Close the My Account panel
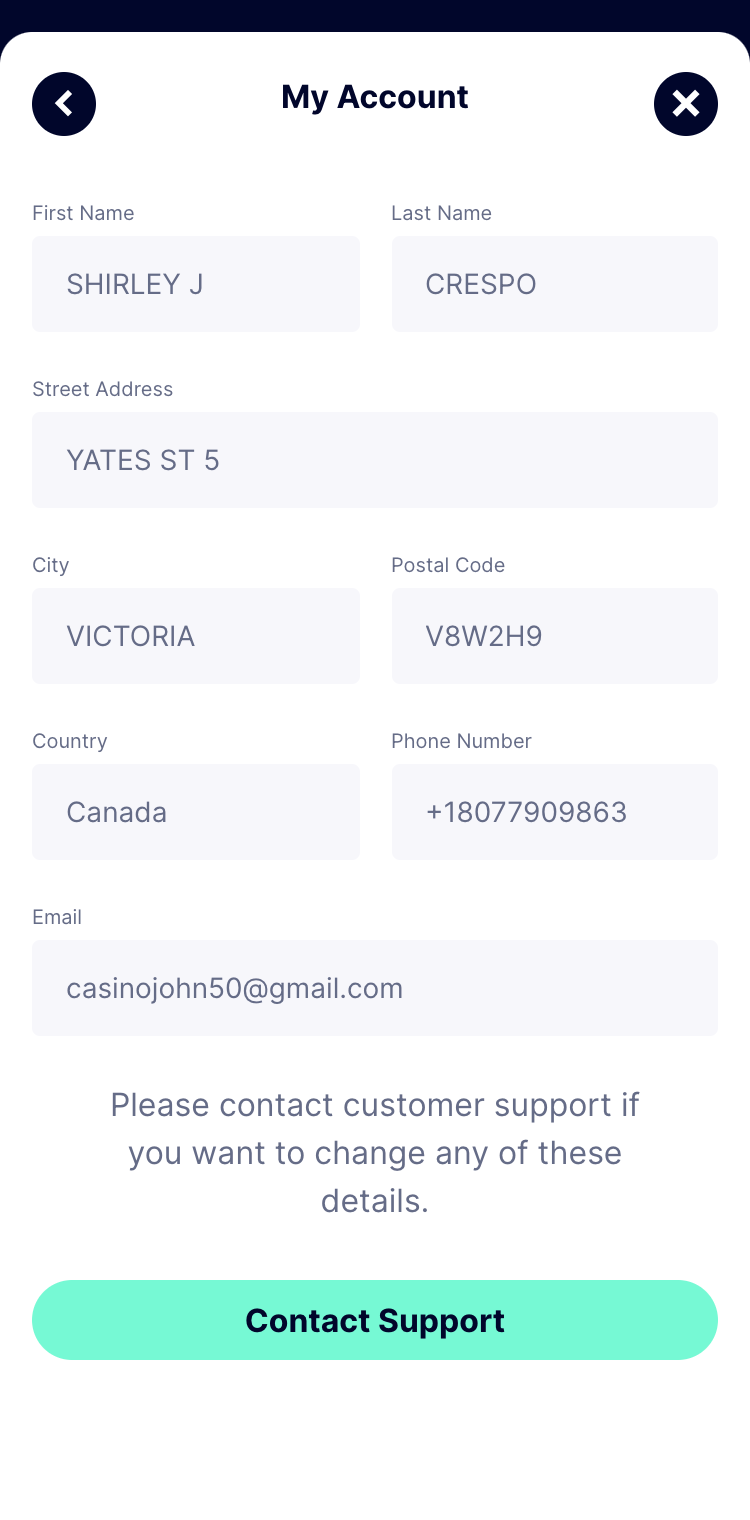The height and width of the screenshot is (1520, 750). [x=686, y=104]
